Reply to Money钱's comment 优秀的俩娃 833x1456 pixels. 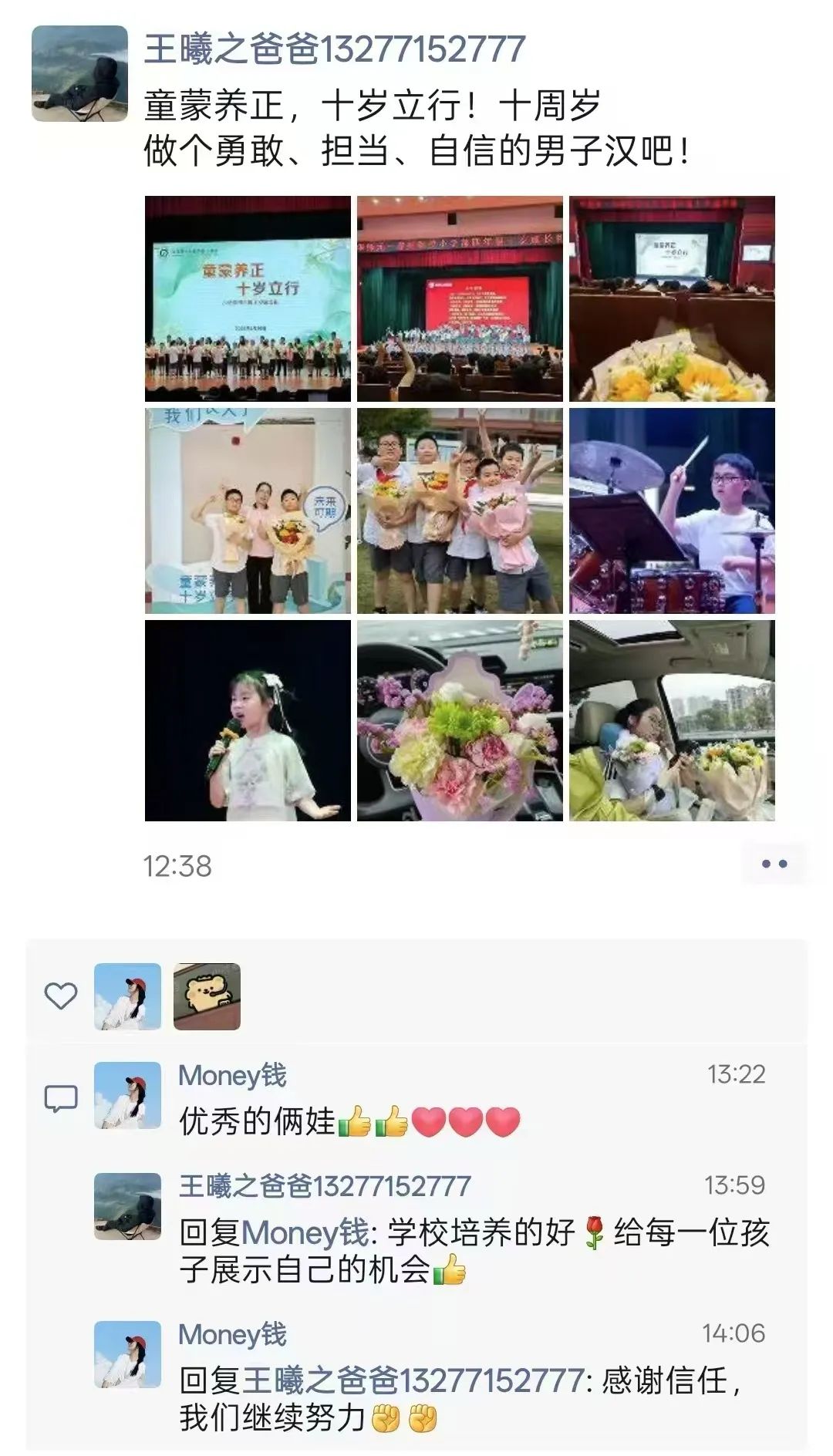point(349,1122)
